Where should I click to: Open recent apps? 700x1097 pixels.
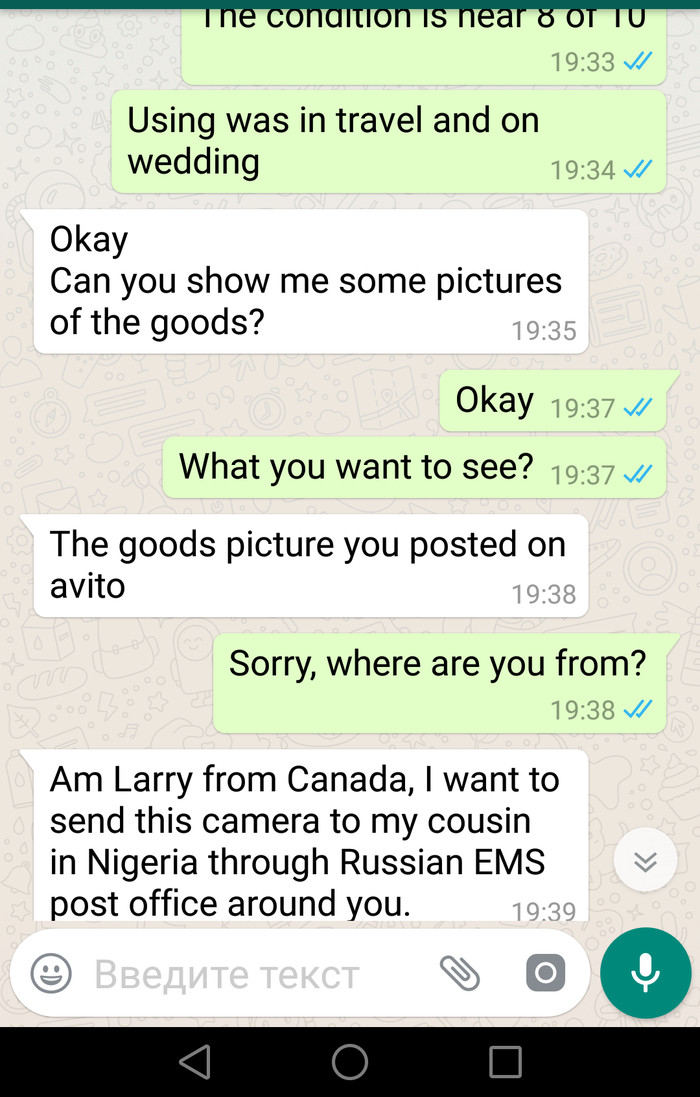click(505, 1061)
